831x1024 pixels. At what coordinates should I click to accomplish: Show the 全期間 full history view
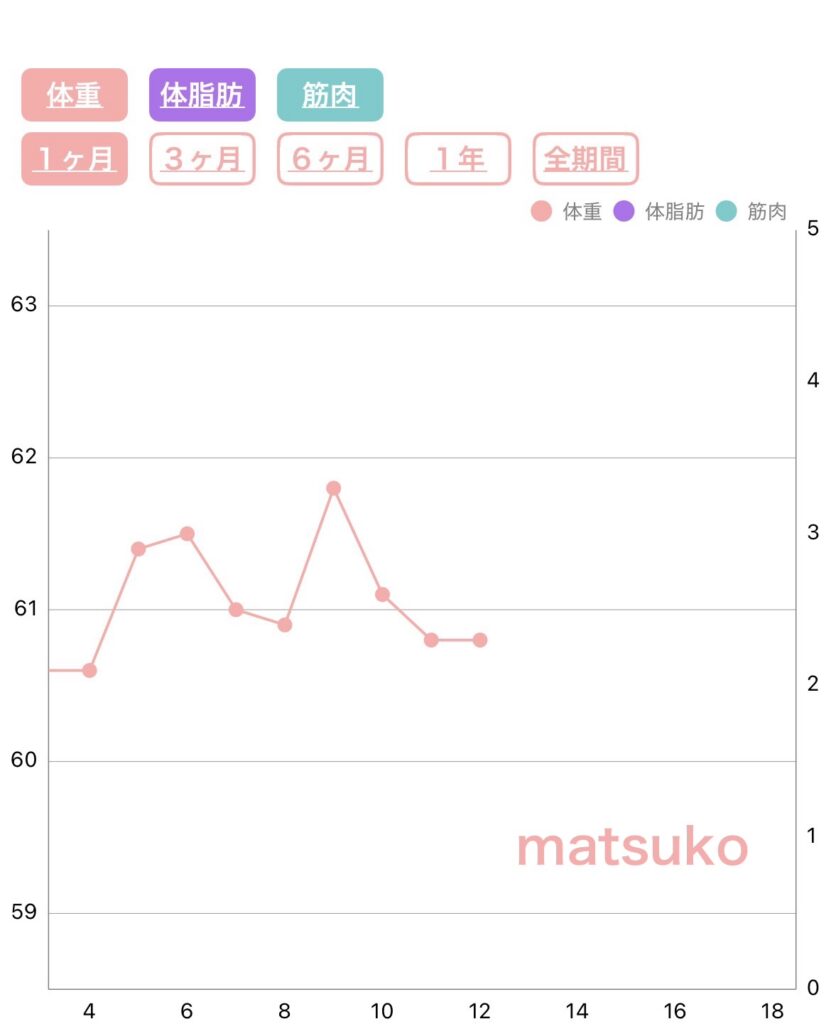tap(585, 158)
